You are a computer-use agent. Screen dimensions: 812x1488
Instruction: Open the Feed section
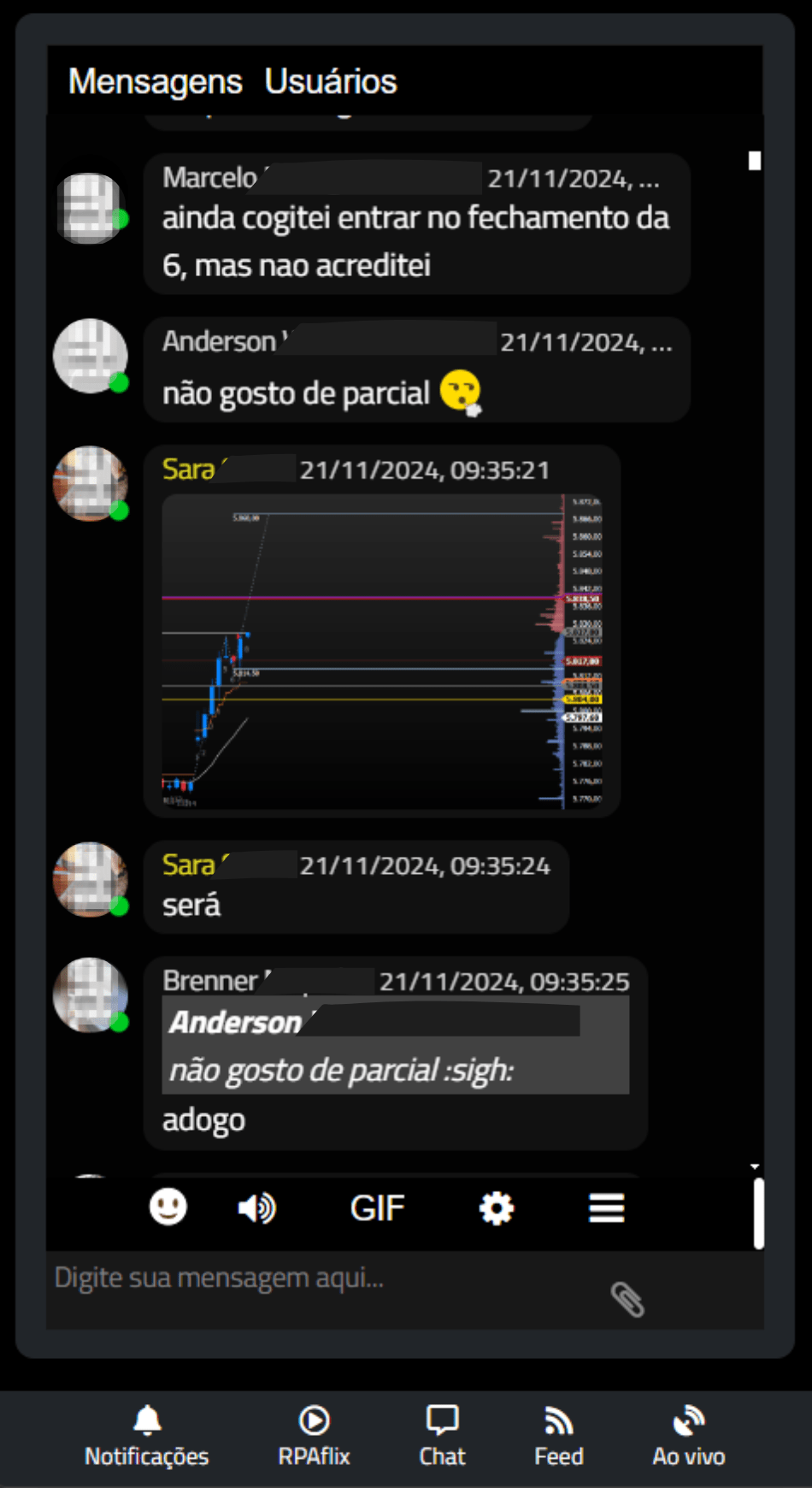click(559, 1438)
